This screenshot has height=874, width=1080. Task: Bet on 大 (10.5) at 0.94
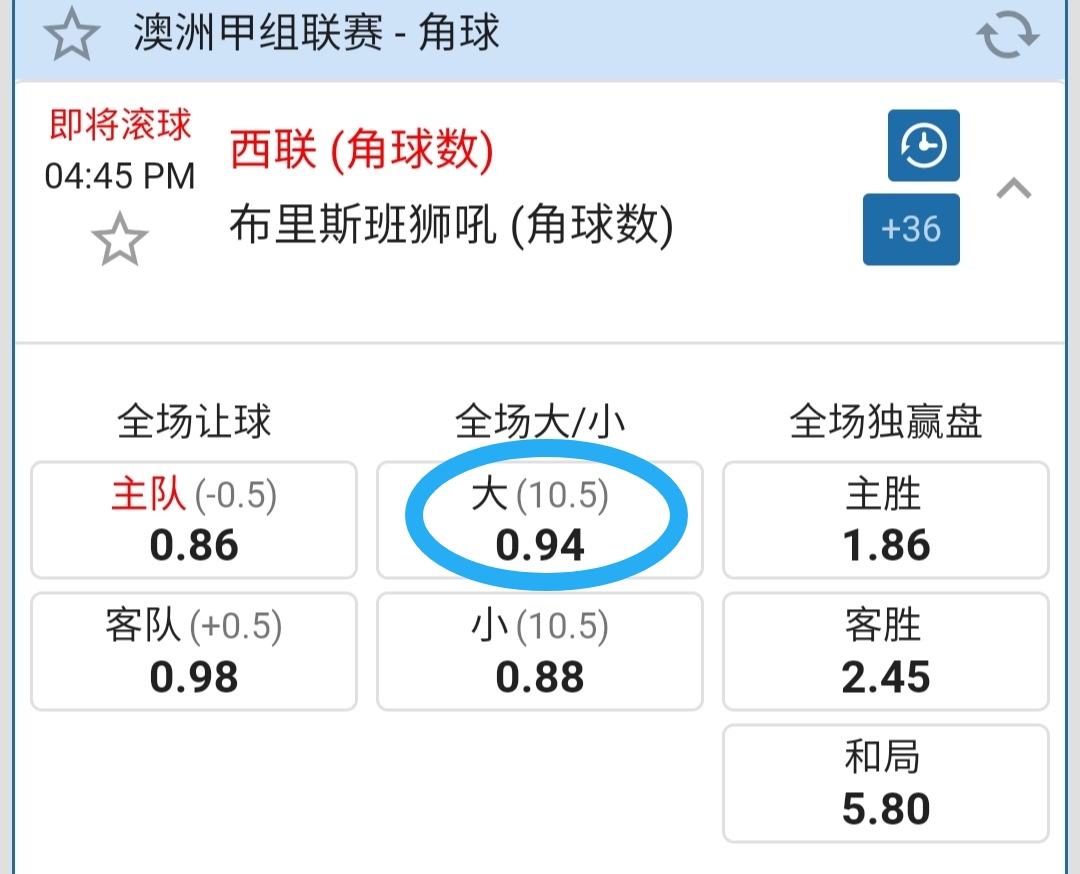pyautogui.click(x=540, y=520)
